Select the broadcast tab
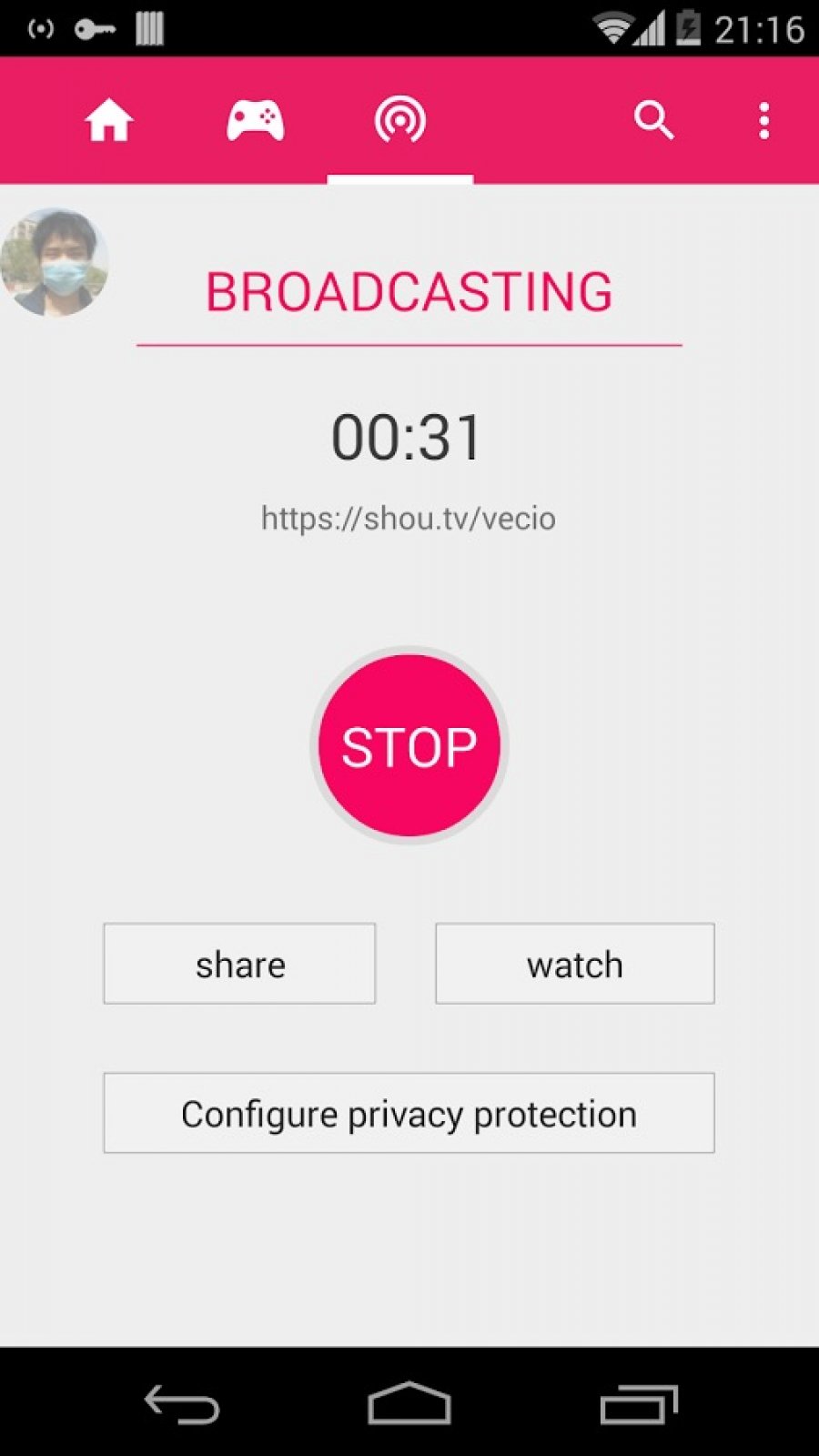The height and width of the screenshot is (1456, 819). tap(400, 120)
